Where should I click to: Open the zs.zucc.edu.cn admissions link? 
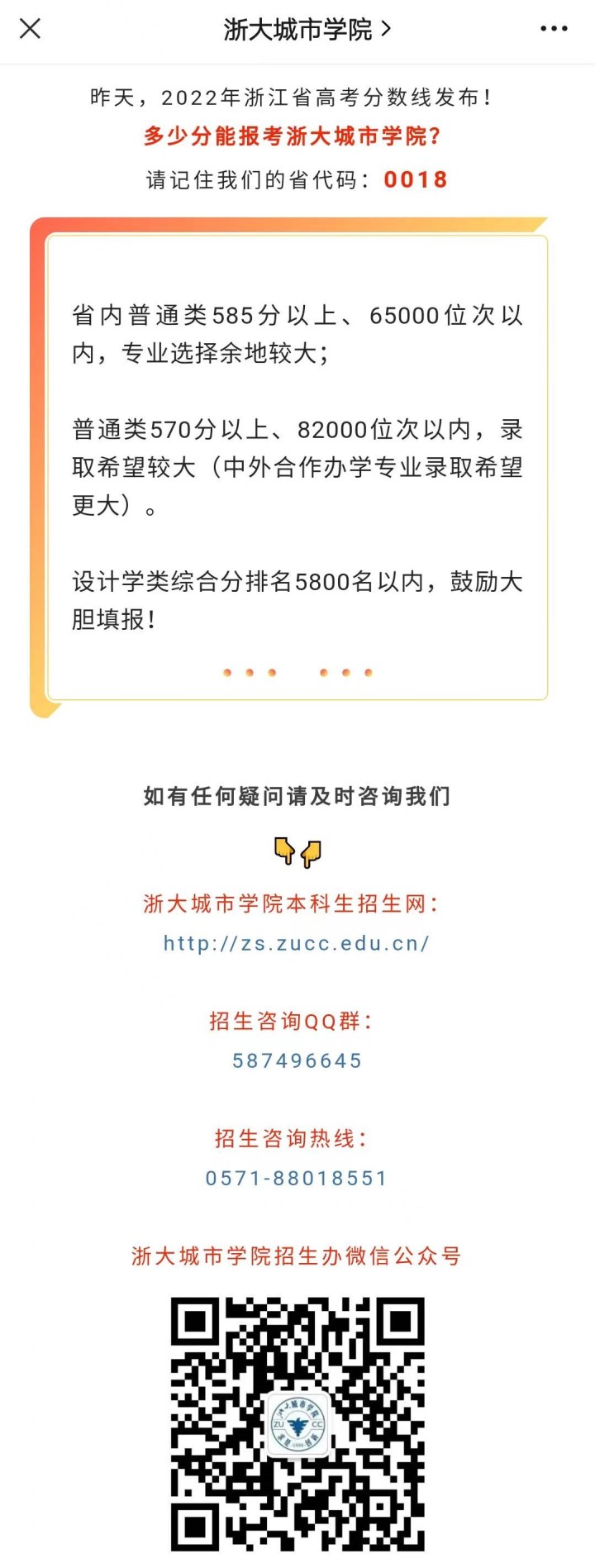coord(297,943)
